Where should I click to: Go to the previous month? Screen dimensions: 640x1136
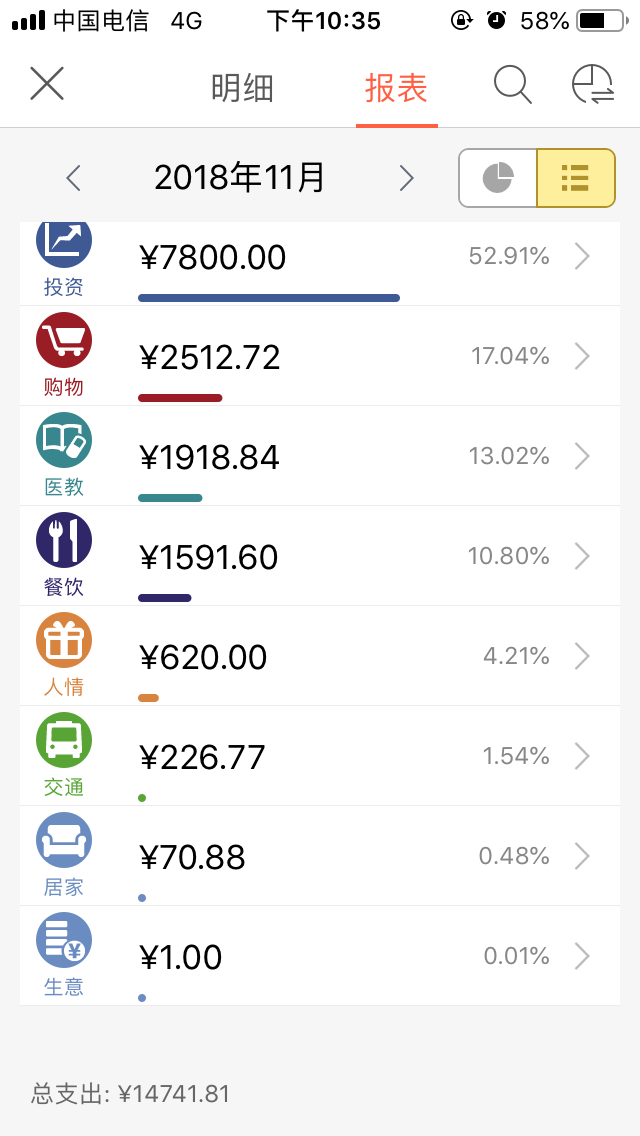[73, 178]
